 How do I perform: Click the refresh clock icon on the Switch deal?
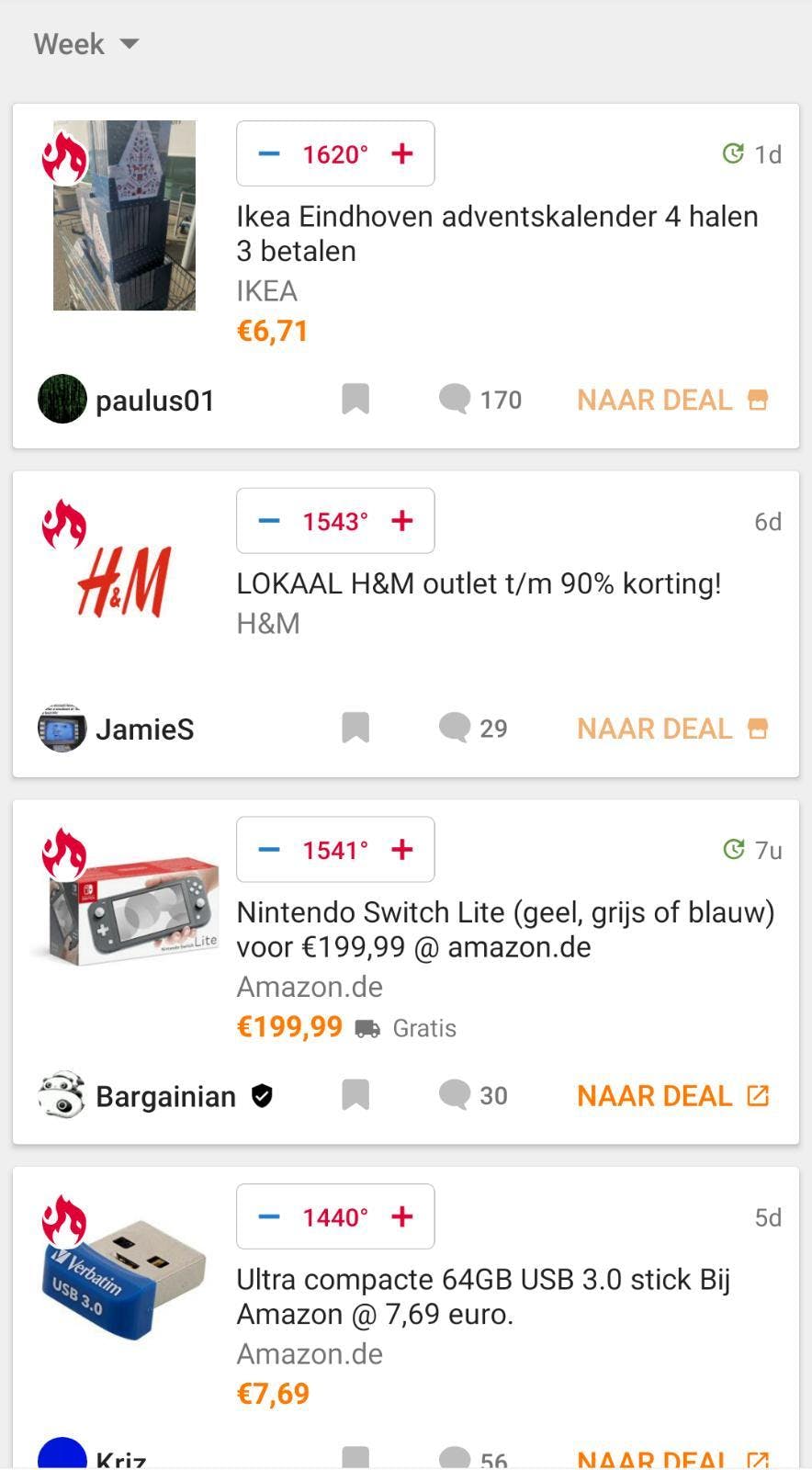pyautogui.click(x=730, y=850)
